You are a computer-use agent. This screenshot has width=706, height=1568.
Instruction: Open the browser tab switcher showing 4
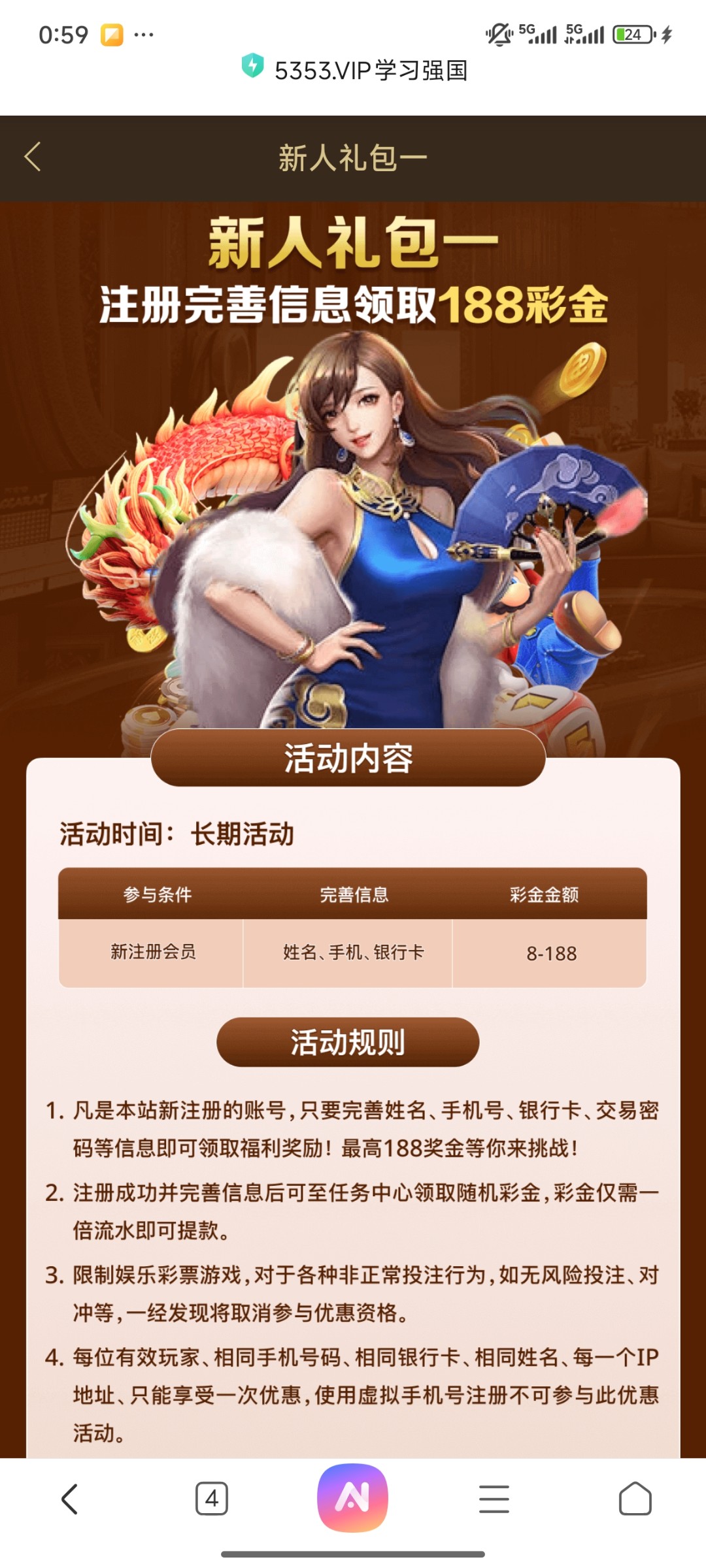coord(212,1499)
